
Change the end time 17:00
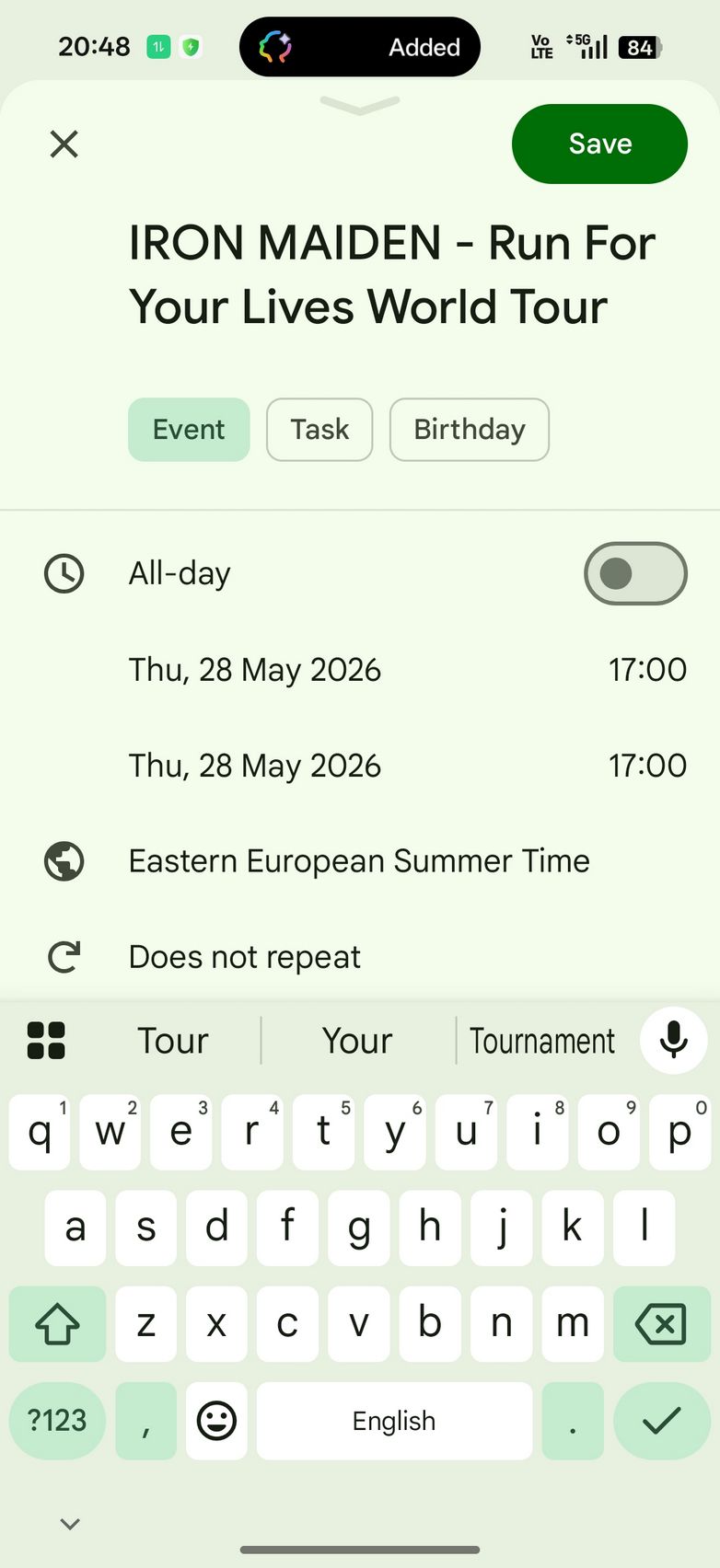(647, 766)
